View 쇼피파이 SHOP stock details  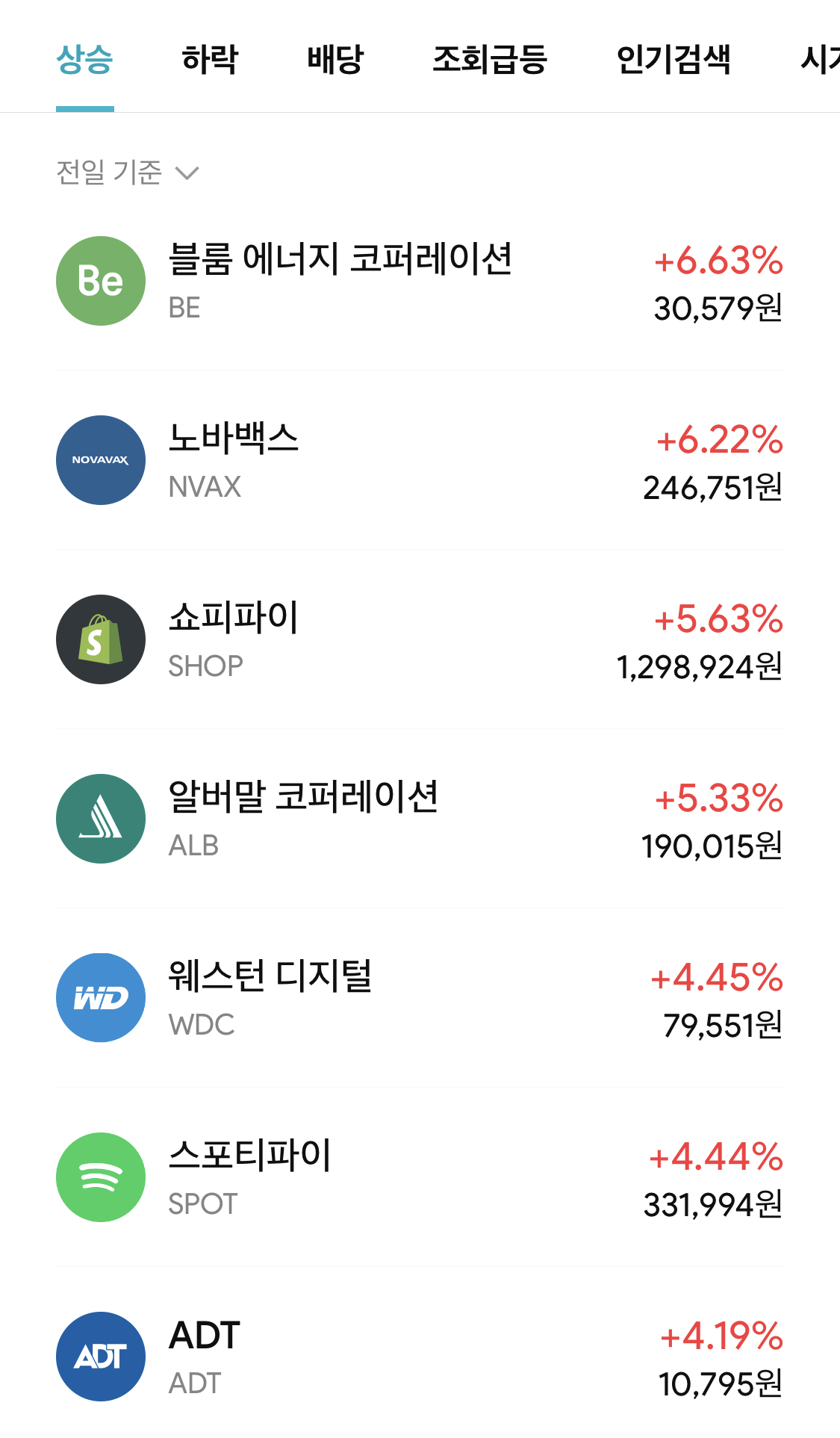tap(420, 639)
